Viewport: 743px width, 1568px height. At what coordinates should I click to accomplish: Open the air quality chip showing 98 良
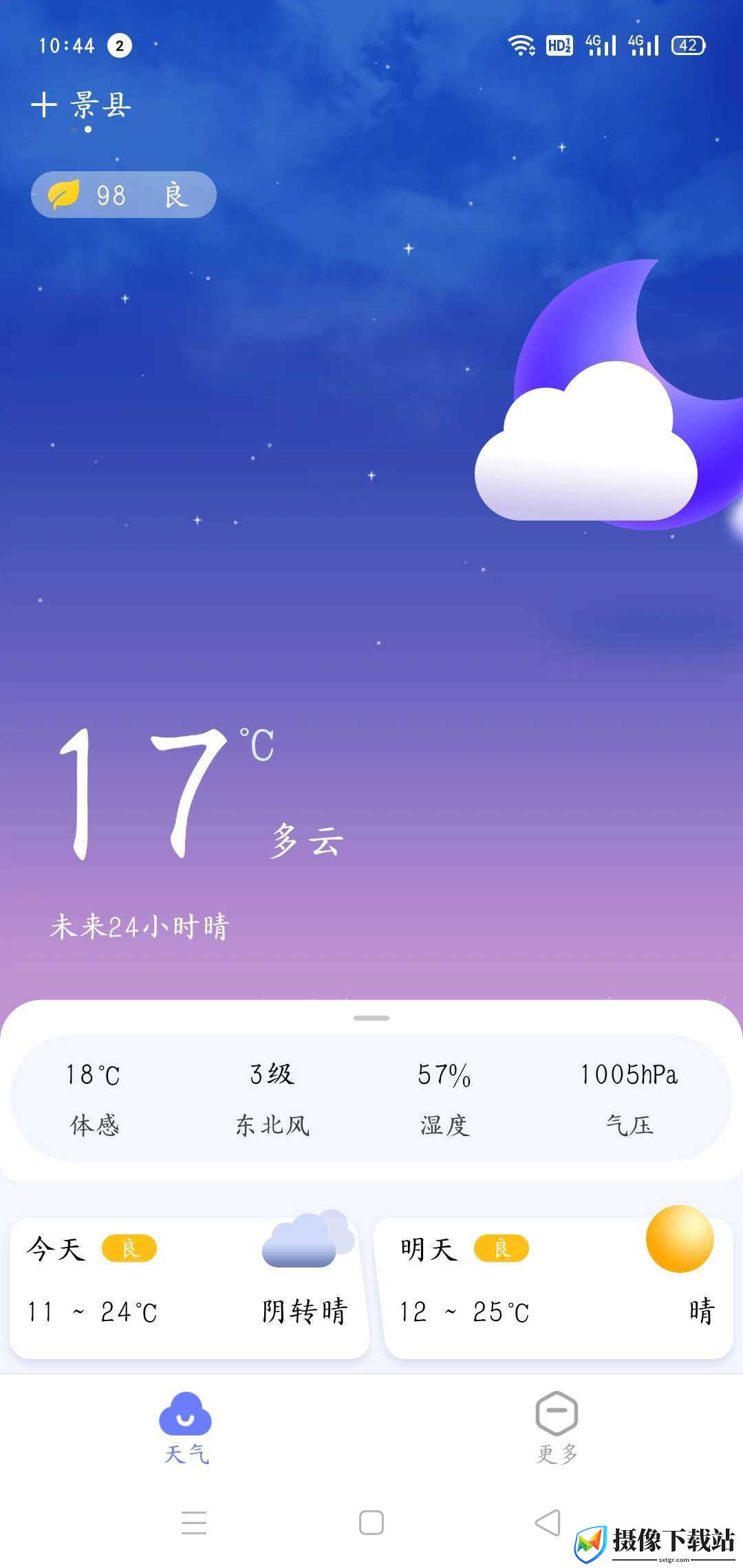124,195
